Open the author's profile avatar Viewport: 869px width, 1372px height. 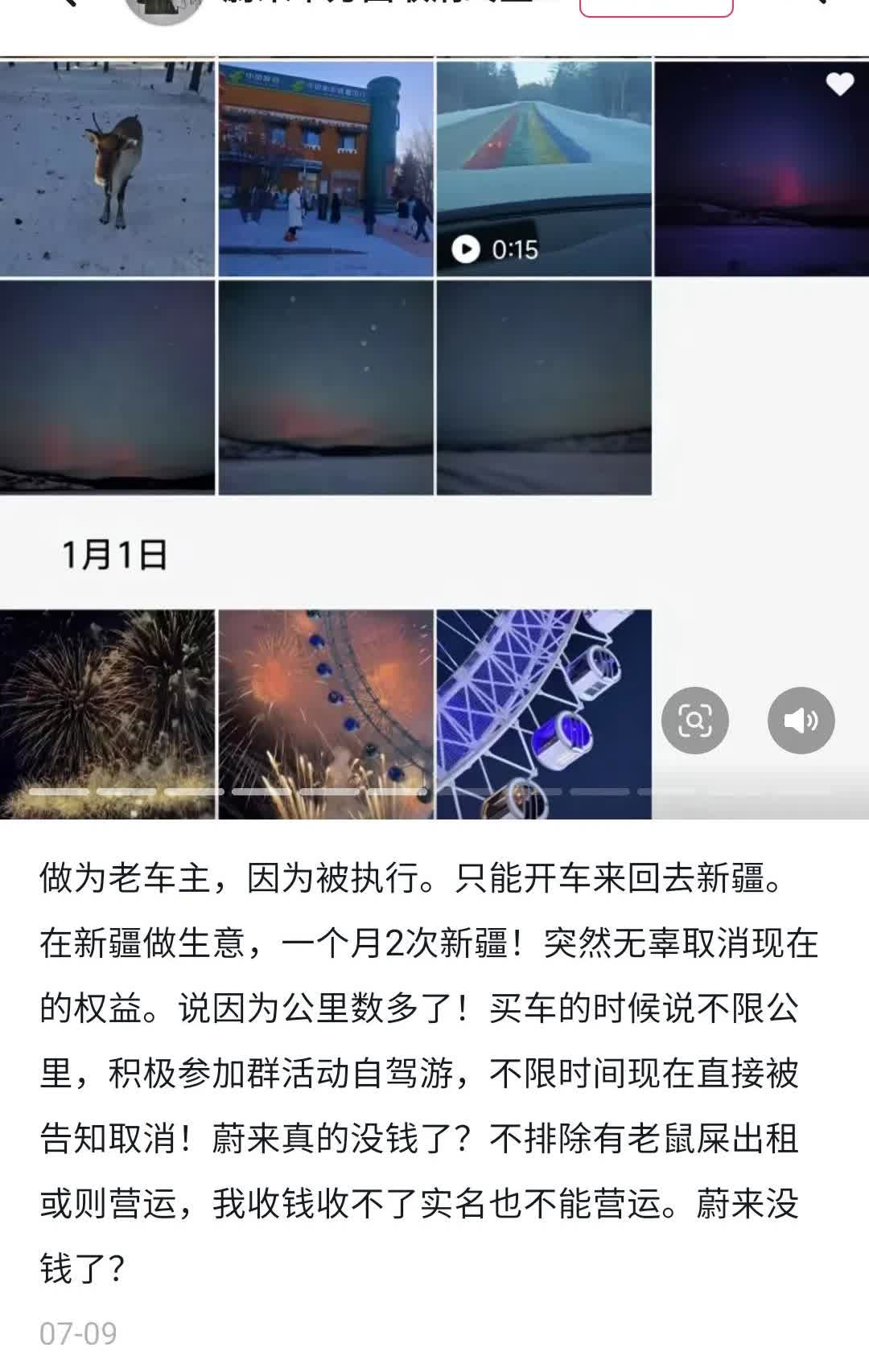[x=164, y=10]
